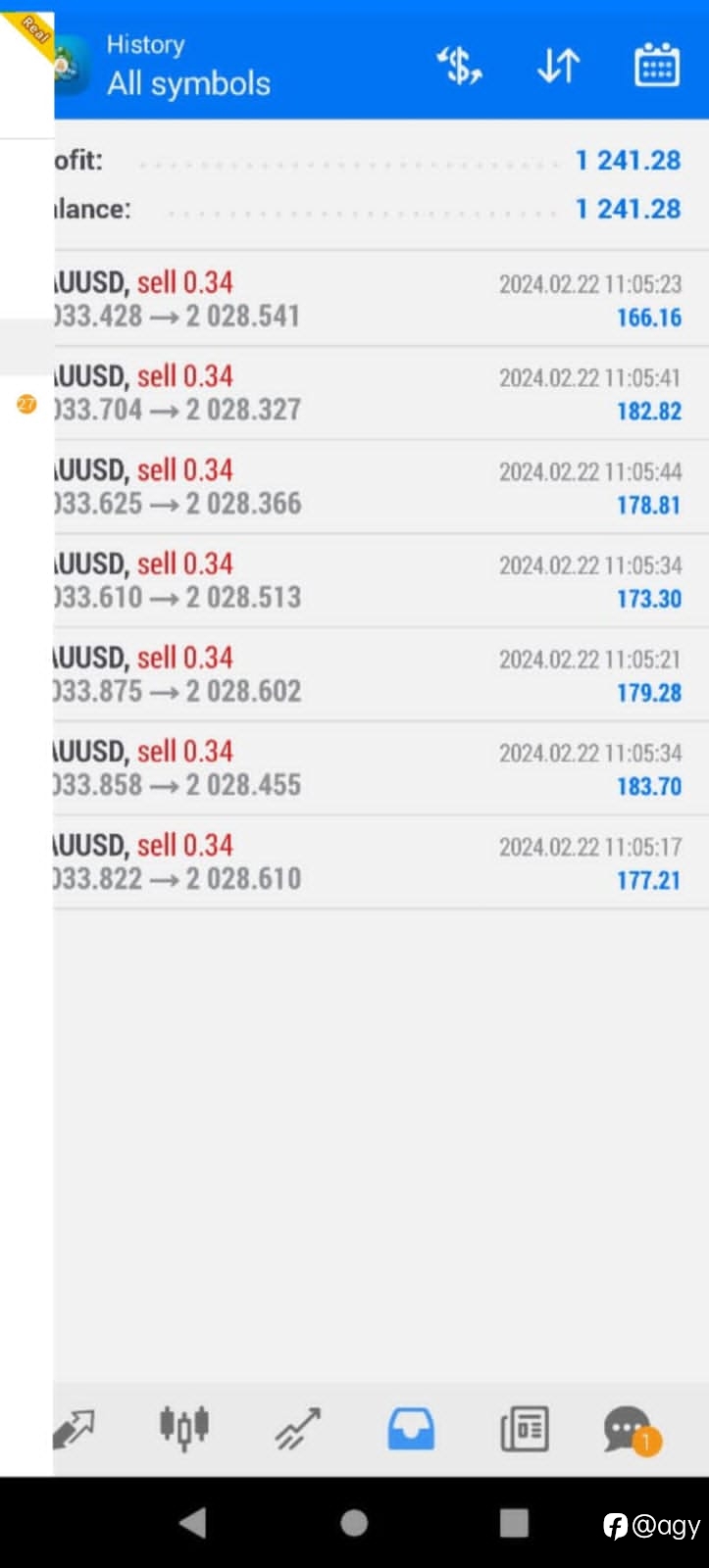Open the sell trade with profit 178.81
The image size is (709, 1568).
pos(381,487)
